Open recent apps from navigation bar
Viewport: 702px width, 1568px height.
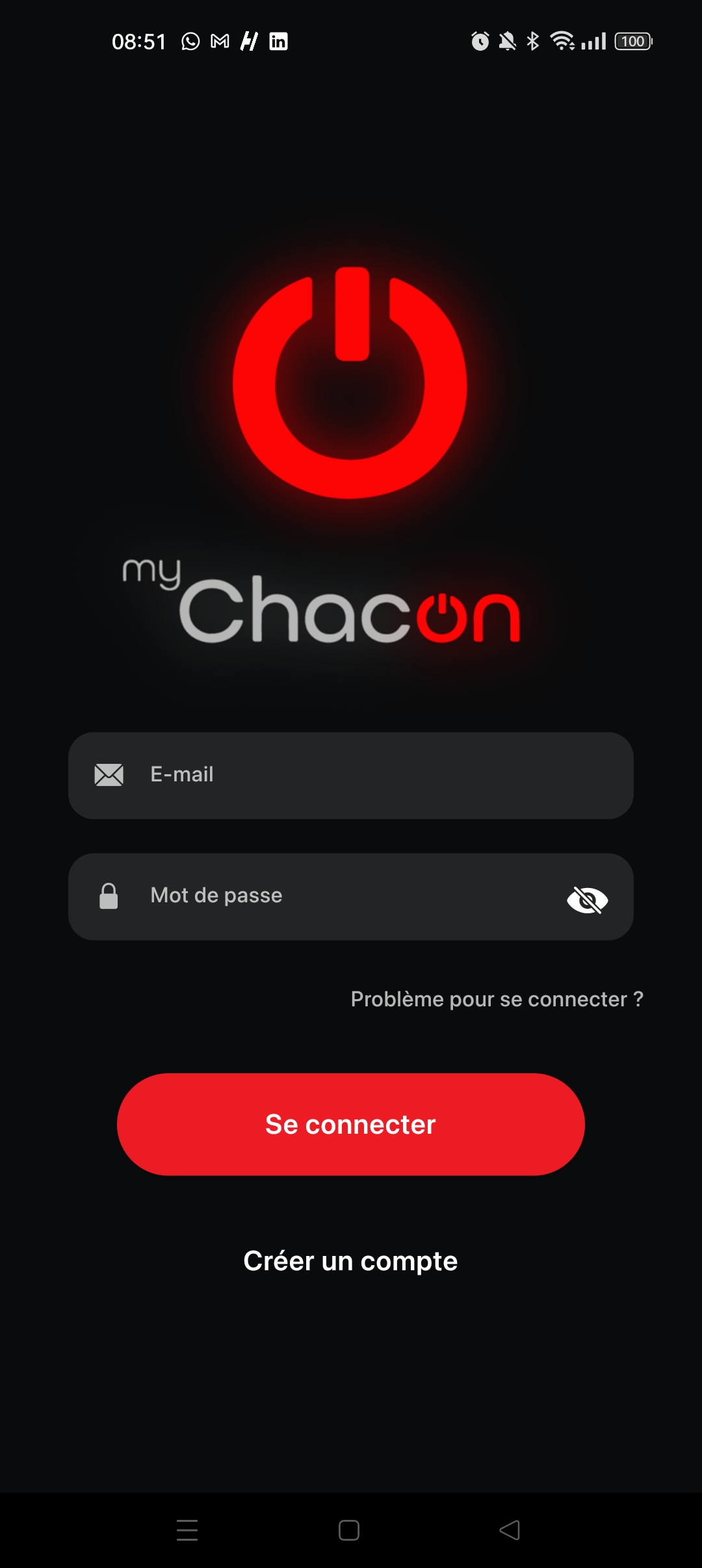(x=187, y=1530)
